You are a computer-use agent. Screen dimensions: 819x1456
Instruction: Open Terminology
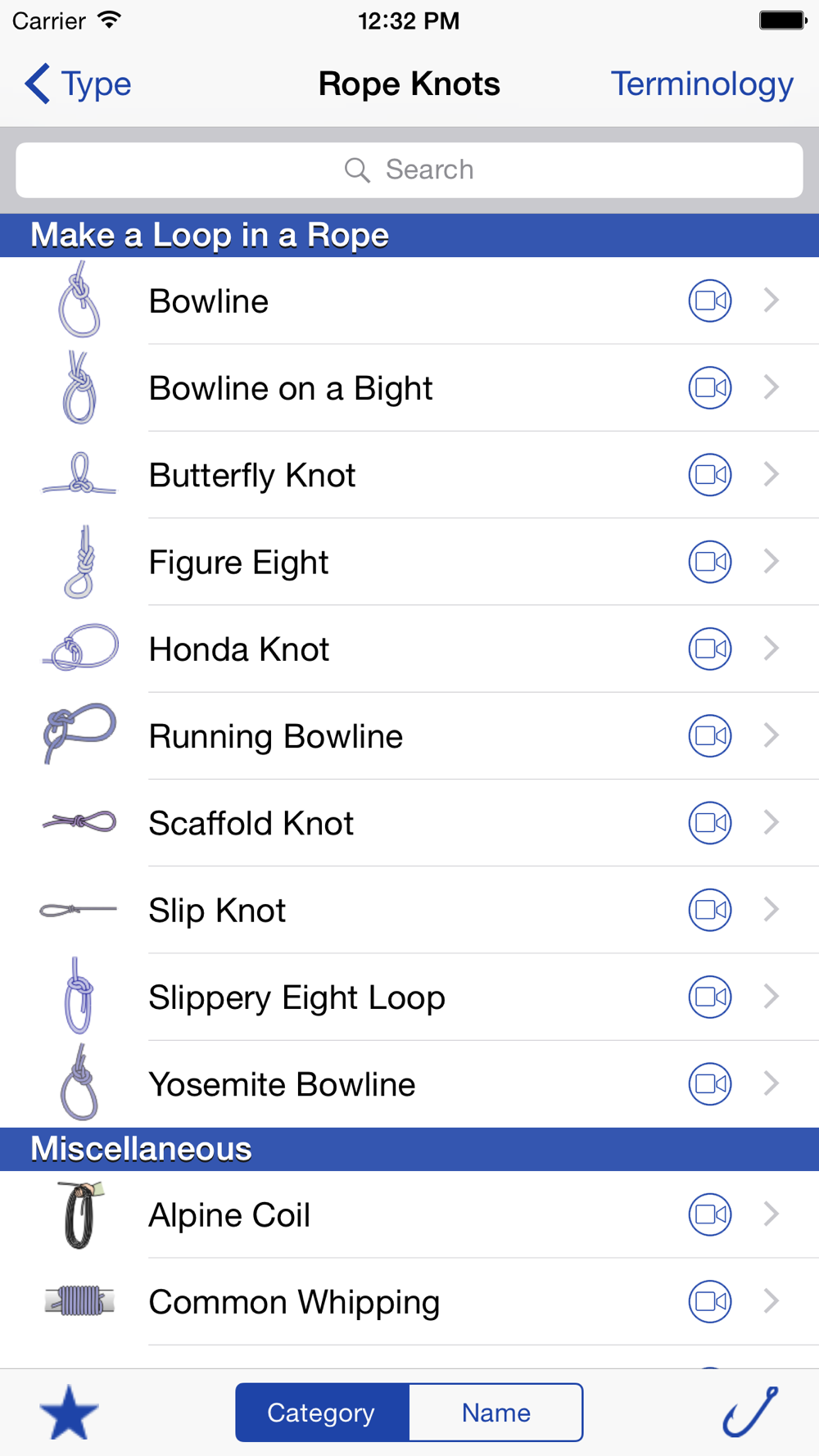pos(702,84)
